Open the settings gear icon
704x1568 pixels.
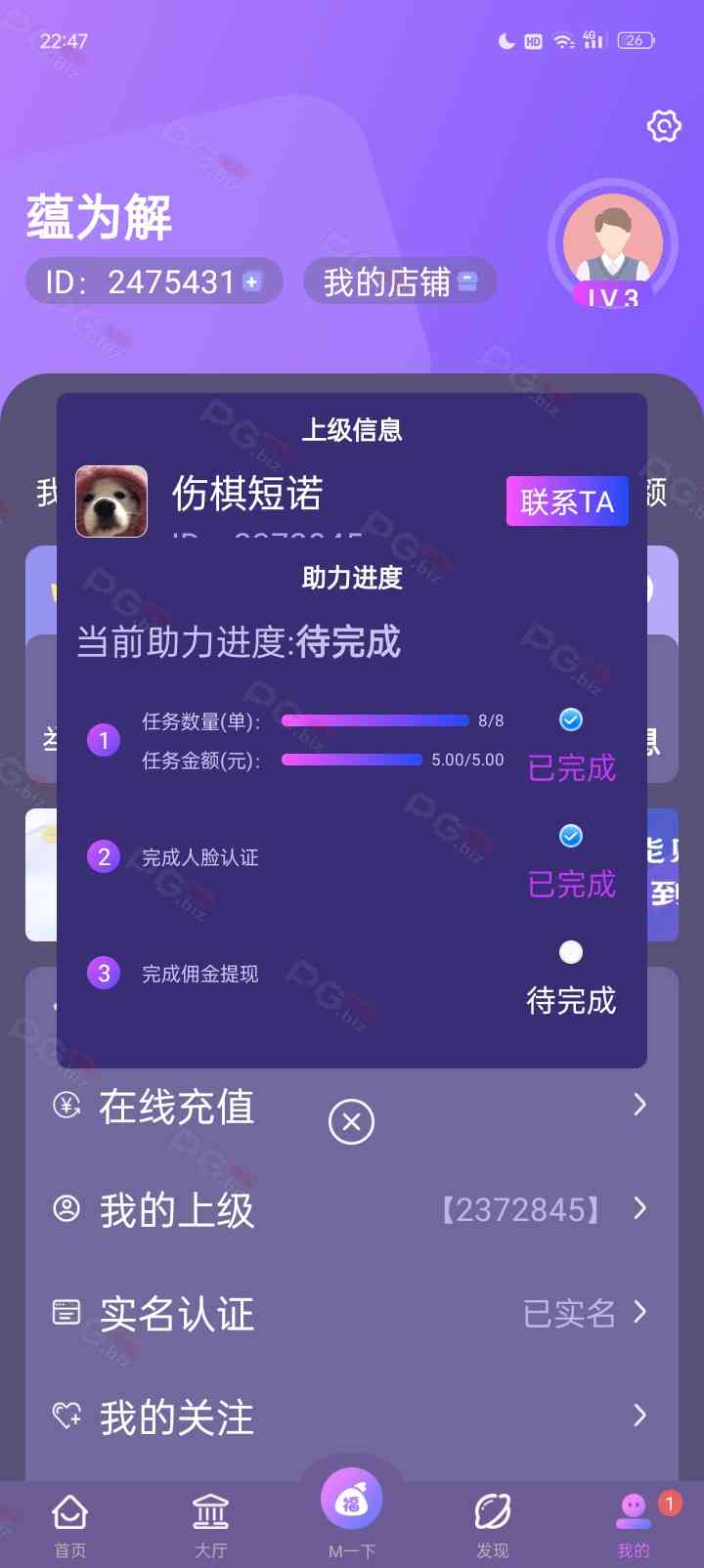pos(664,125)
